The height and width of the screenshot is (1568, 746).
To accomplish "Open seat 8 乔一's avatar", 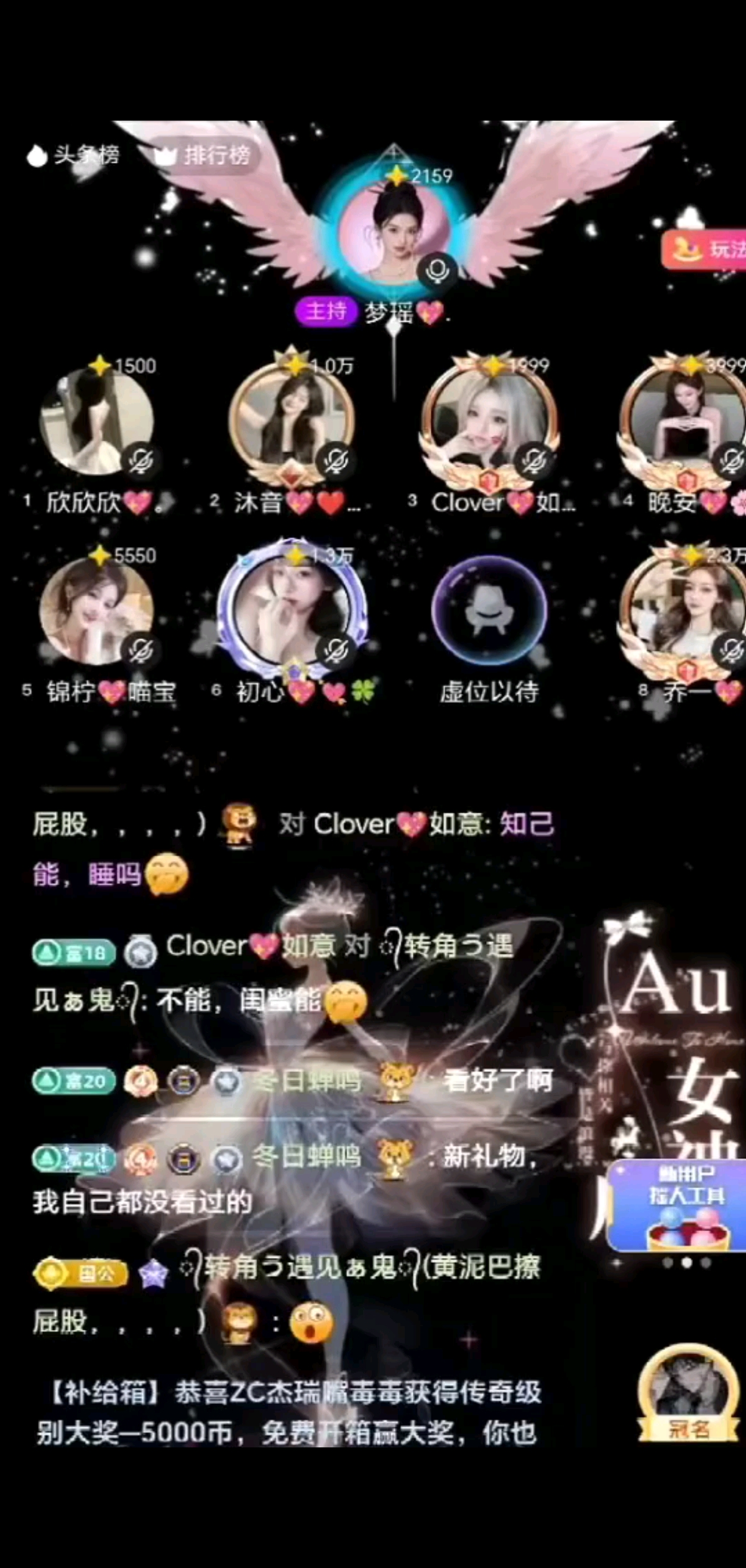I will (684, 612).
